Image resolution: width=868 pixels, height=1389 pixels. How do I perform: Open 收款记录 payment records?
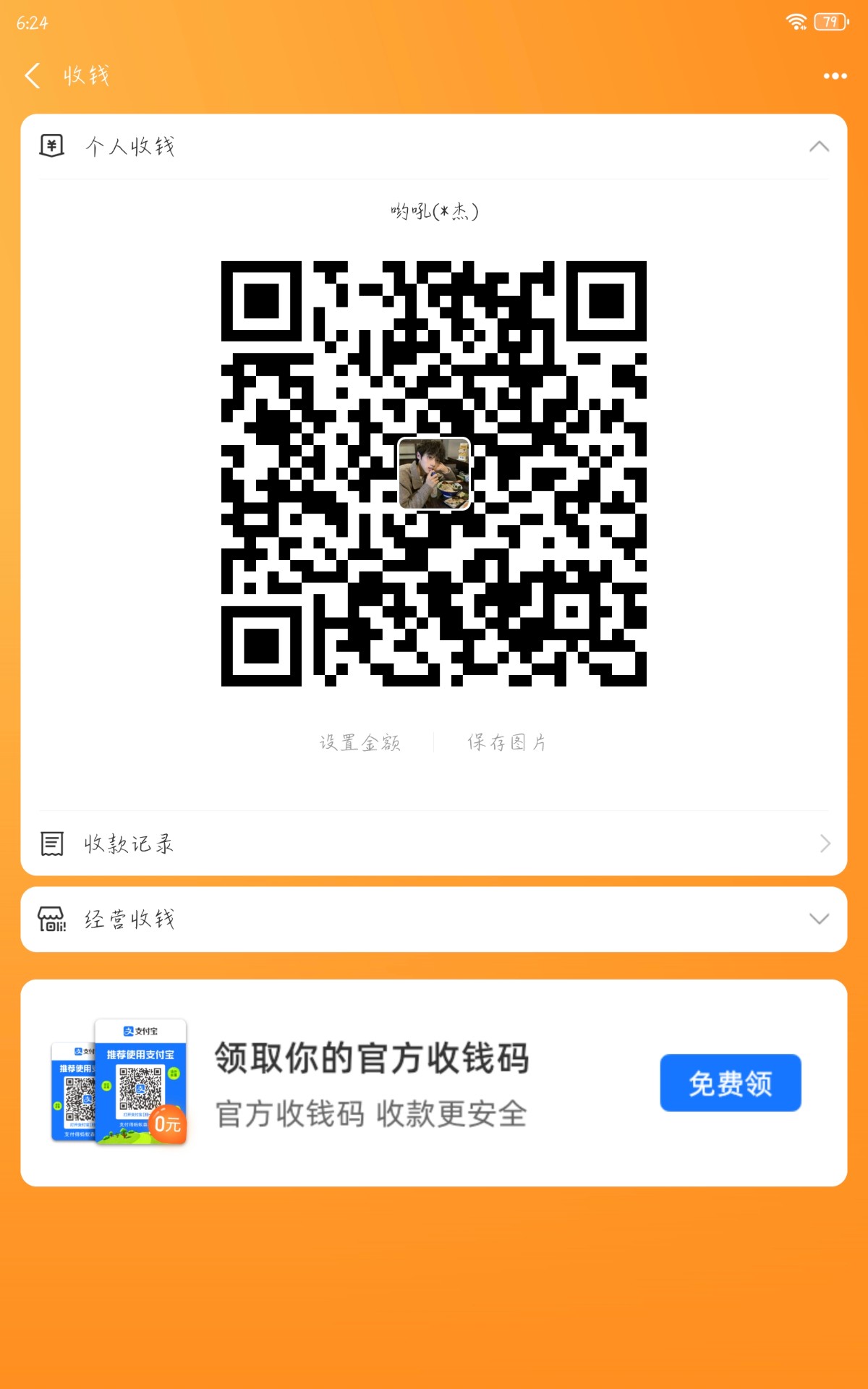tap(434, 844)
